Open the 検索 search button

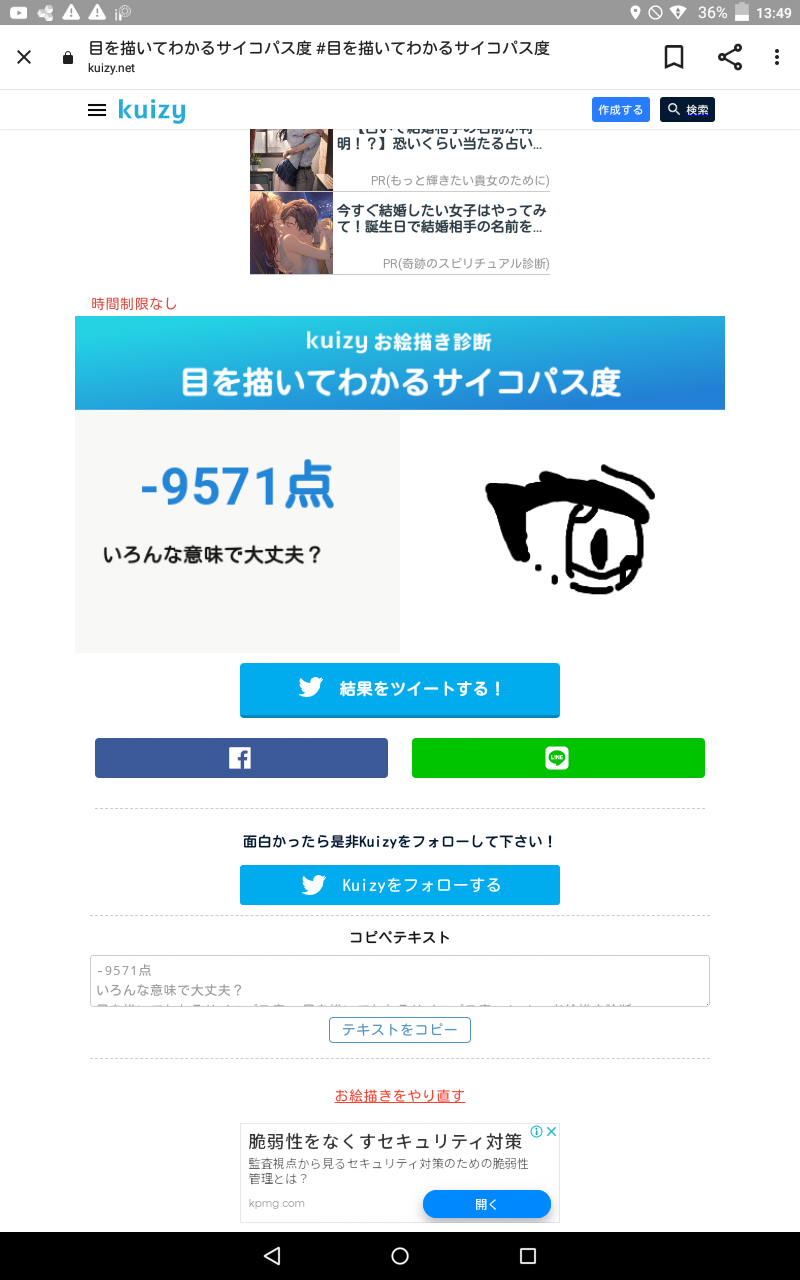[687, 110]
